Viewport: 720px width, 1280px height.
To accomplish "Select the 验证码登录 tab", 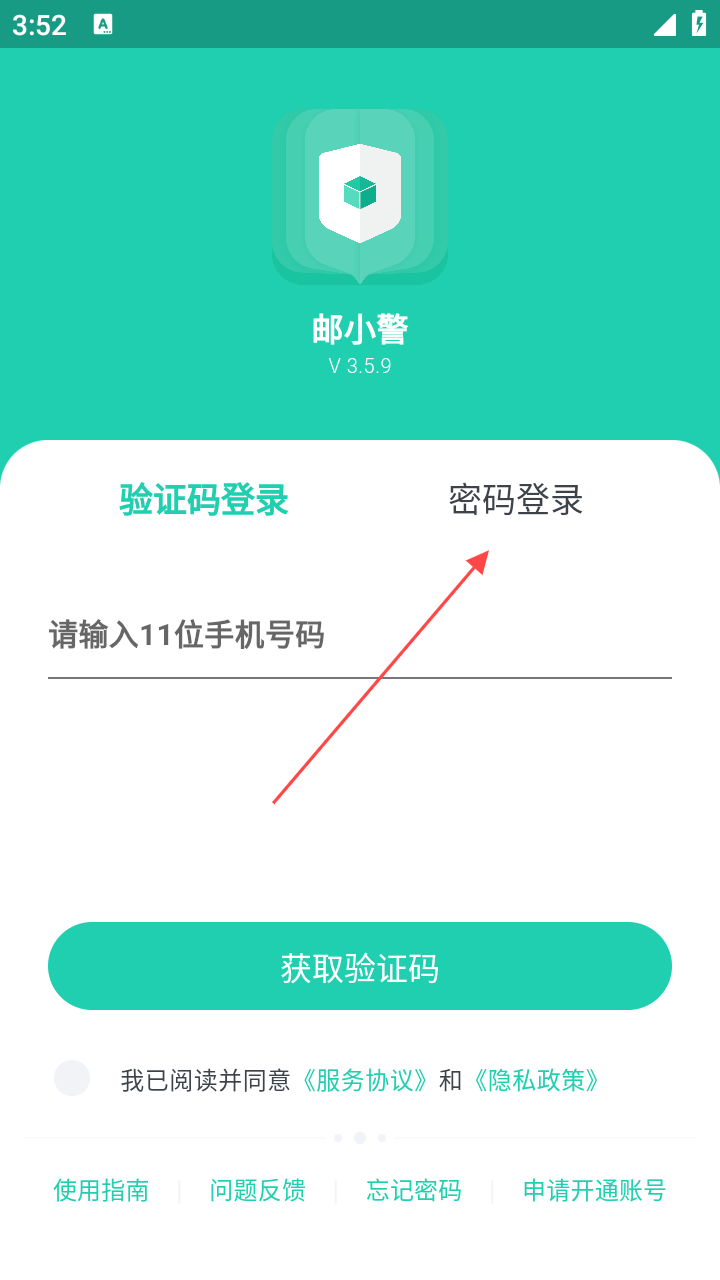I will tap(204, 499).
